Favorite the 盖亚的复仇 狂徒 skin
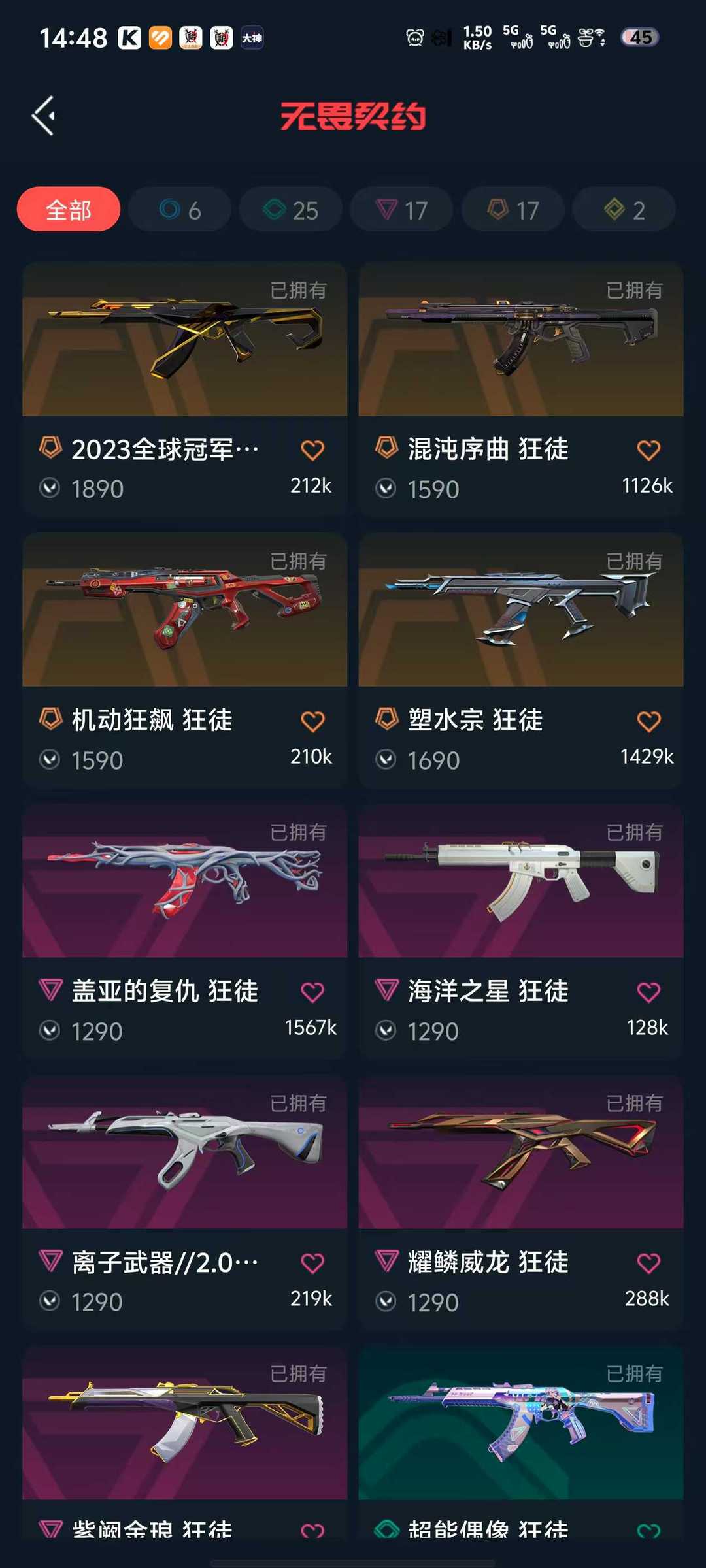This screenshot has width=706, height=1568. 312,992
